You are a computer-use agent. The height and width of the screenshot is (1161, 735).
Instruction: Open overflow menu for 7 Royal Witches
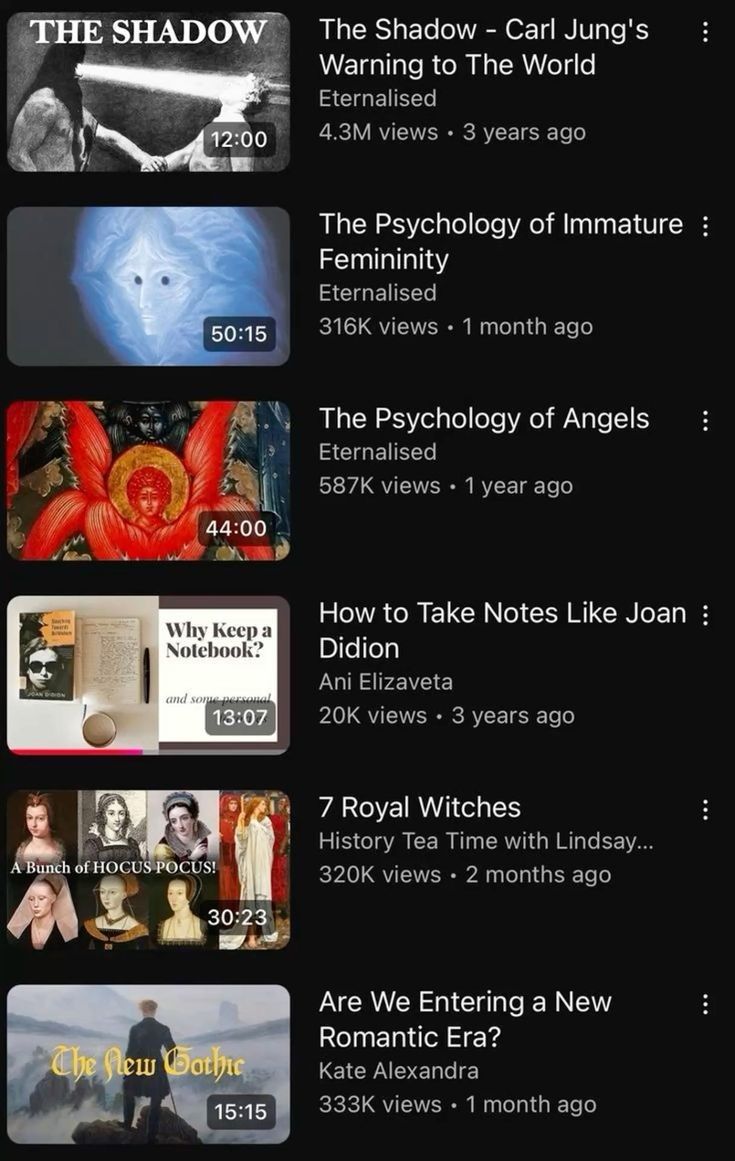pyautogui.click(x=705, y=809)
